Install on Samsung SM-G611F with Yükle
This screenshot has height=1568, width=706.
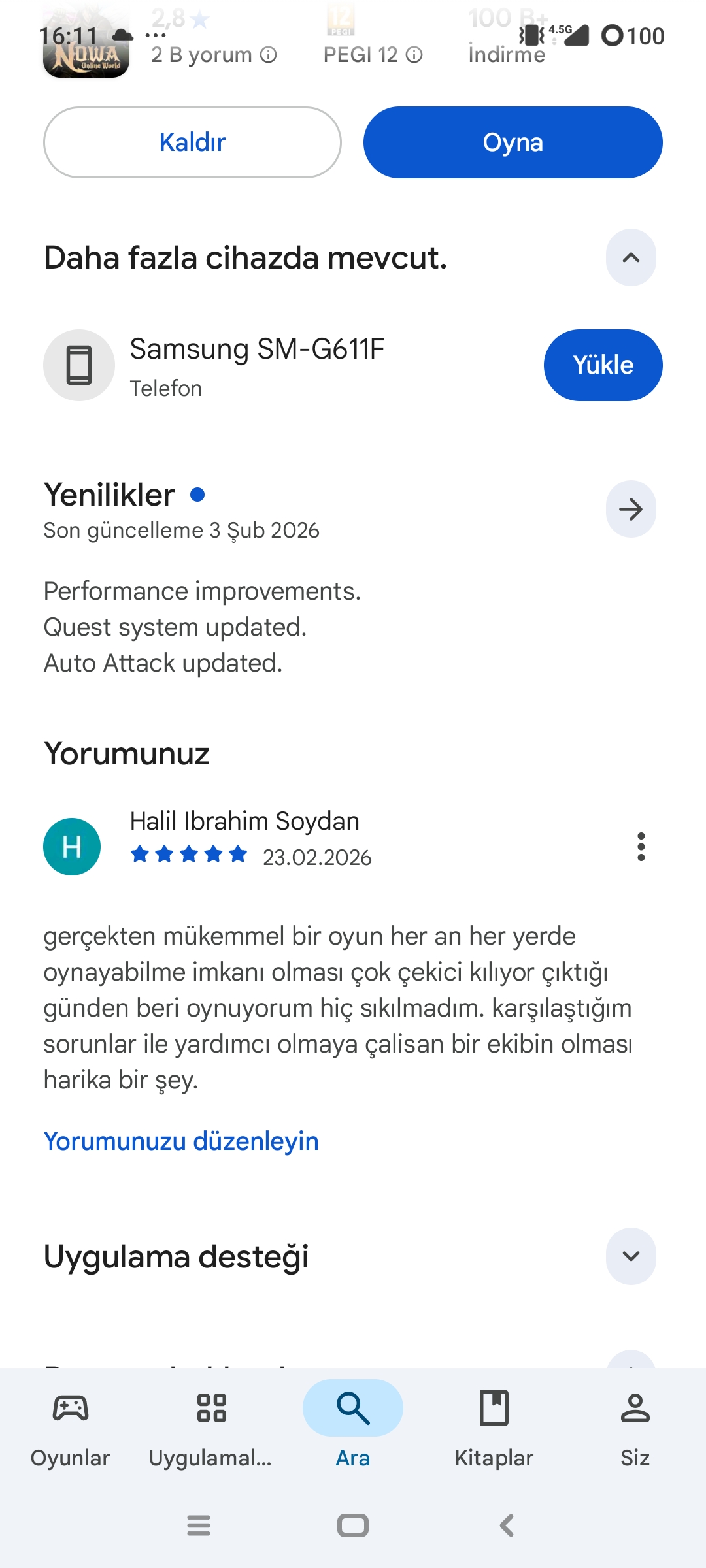click(x=603, y=365)
